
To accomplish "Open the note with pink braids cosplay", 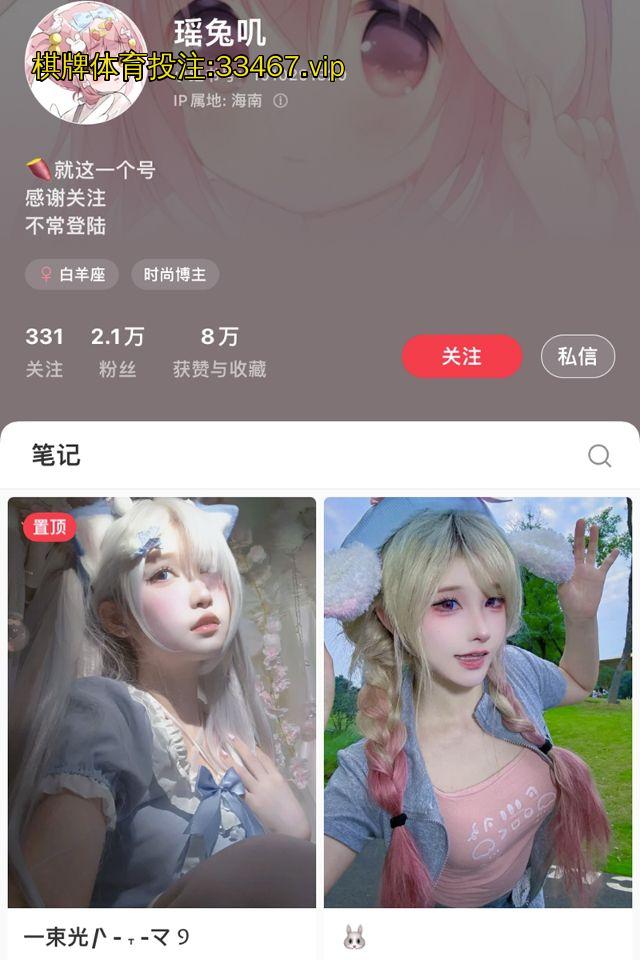I will click(x=478, y=702).
